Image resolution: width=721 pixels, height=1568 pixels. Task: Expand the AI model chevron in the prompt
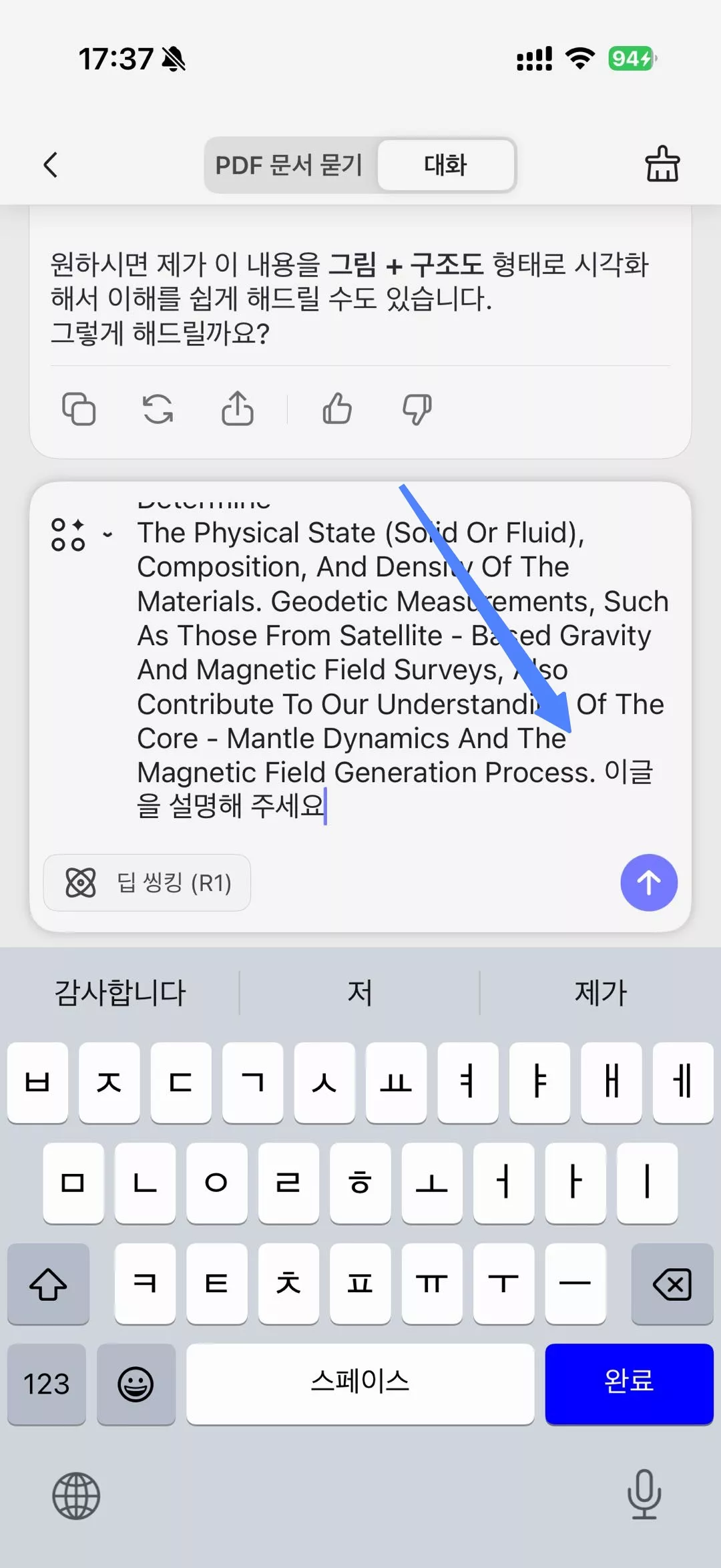(x=107, y=534)
